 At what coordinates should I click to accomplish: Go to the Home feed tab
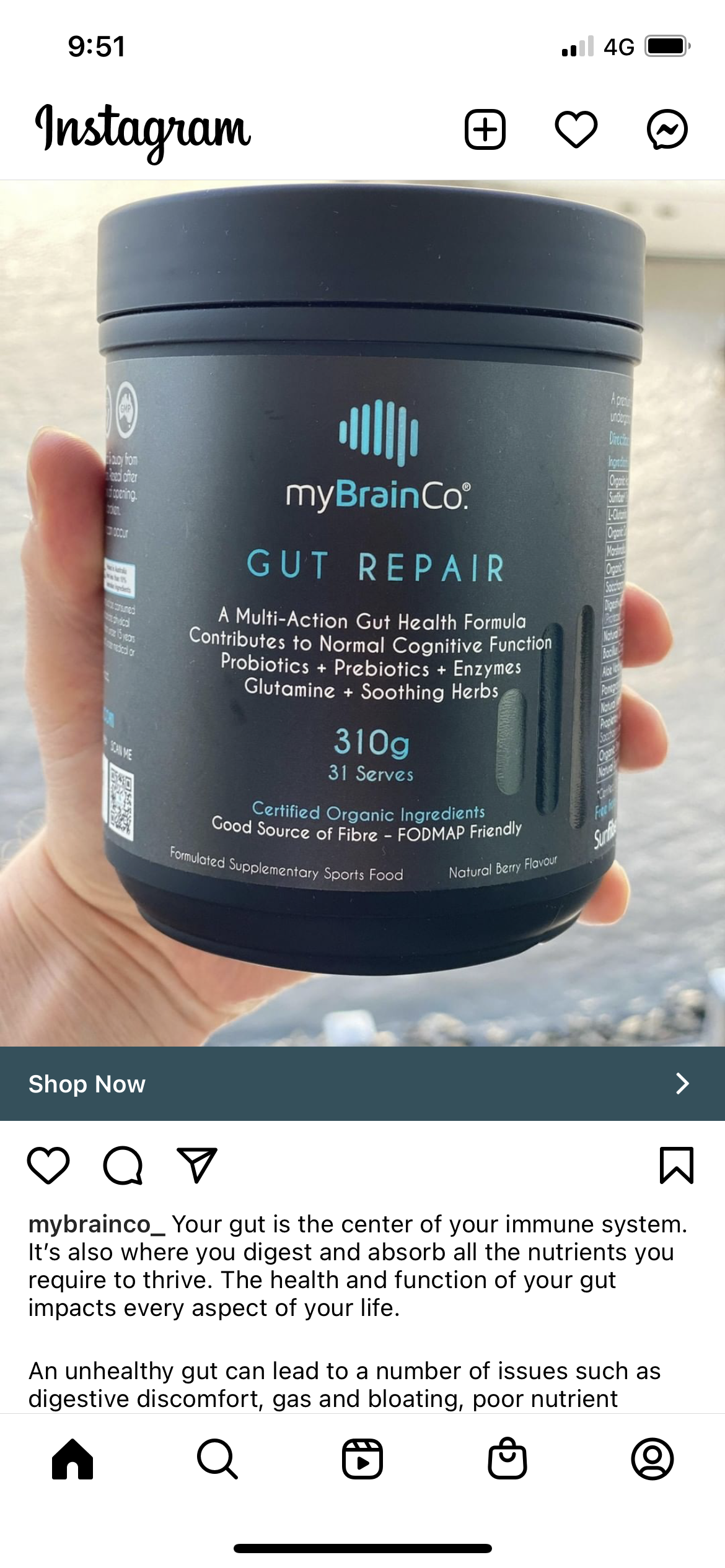[72, 1459]
